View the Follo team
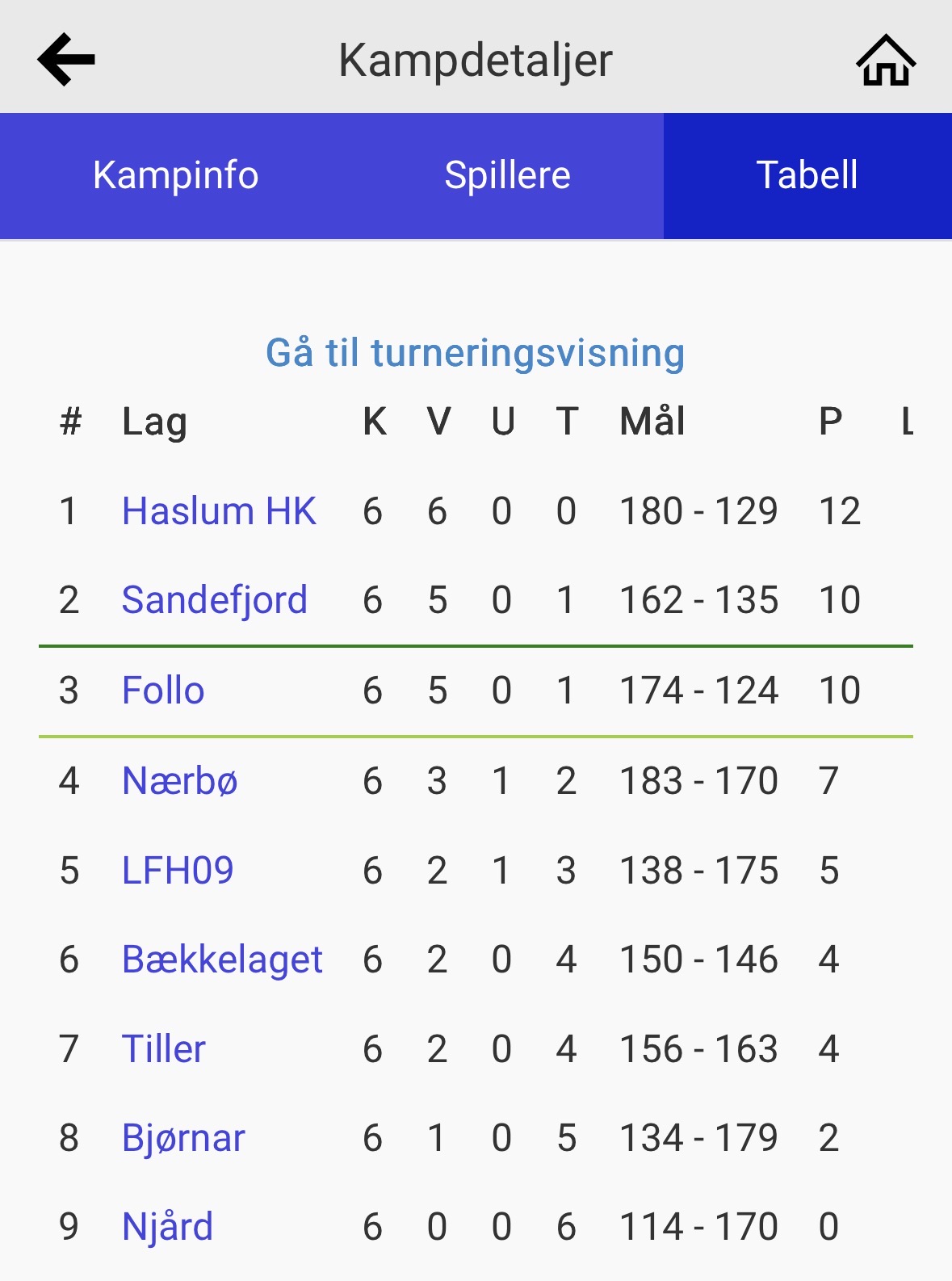Screen dimensions: 952x1281 tap(163, 691)
